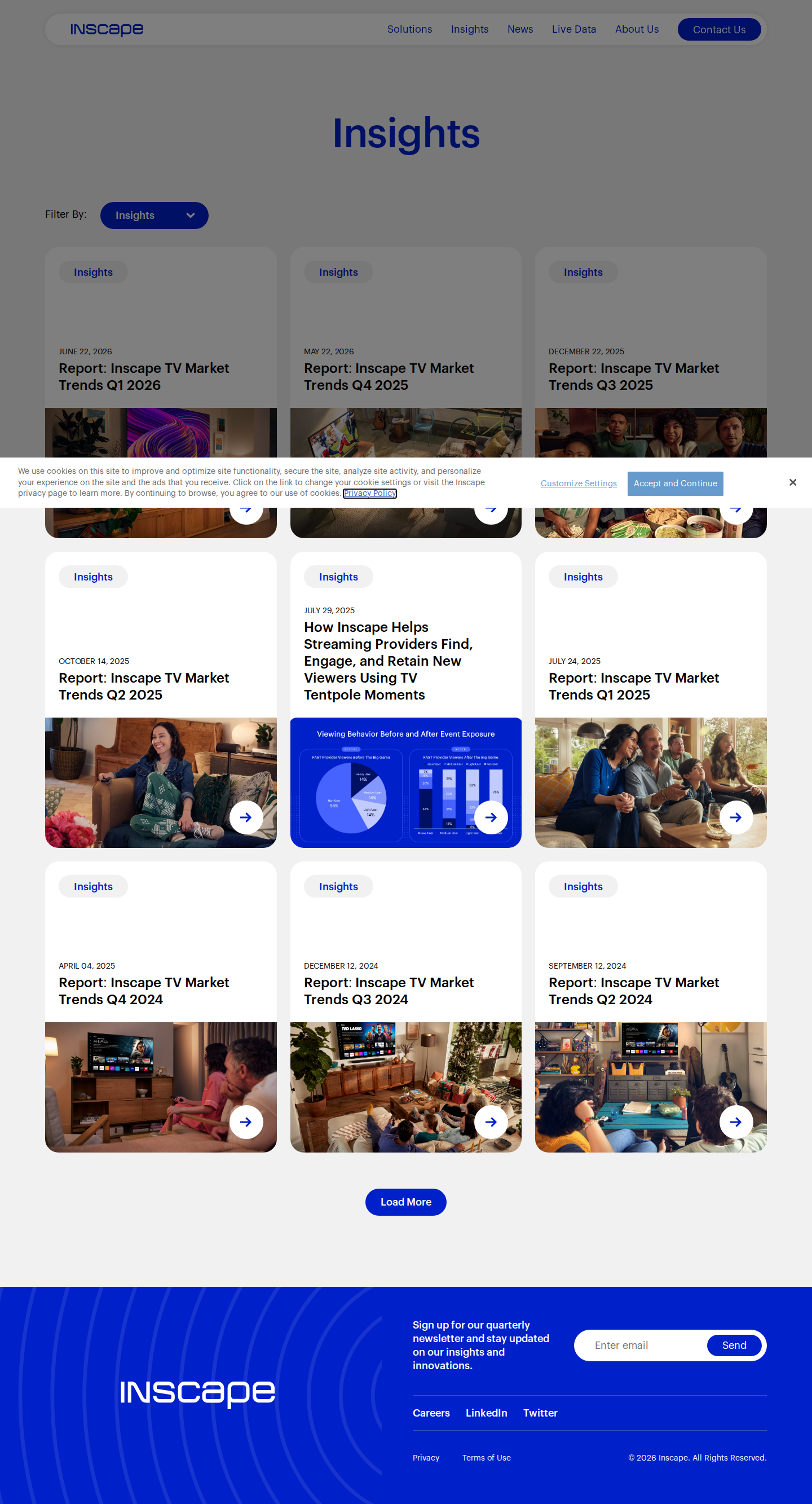Screen dimensions: 812x1504
Task: Expand the Insights filter dropdown
Action: [x=154, y=216]
